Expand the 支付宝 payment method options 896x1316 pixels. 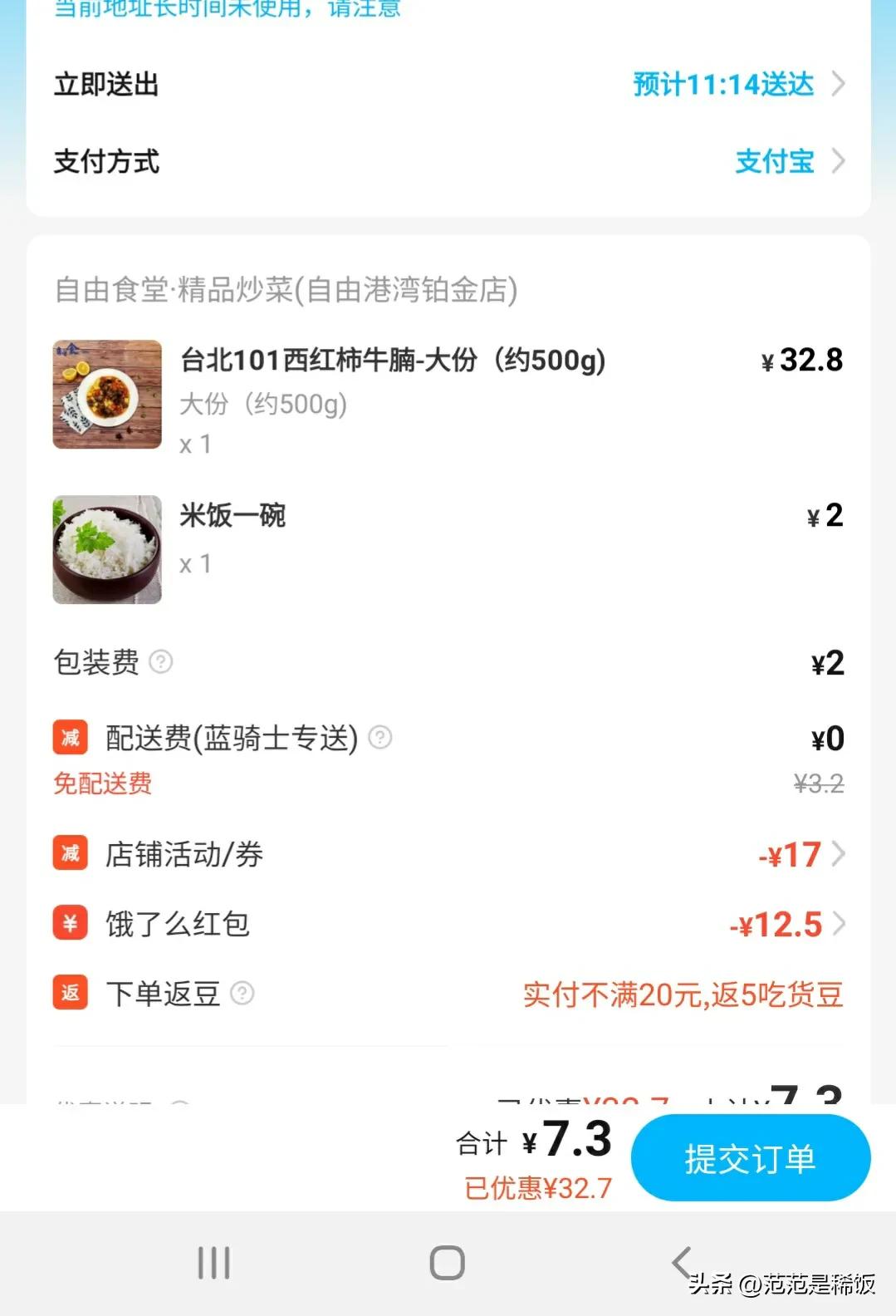[774, 161]
